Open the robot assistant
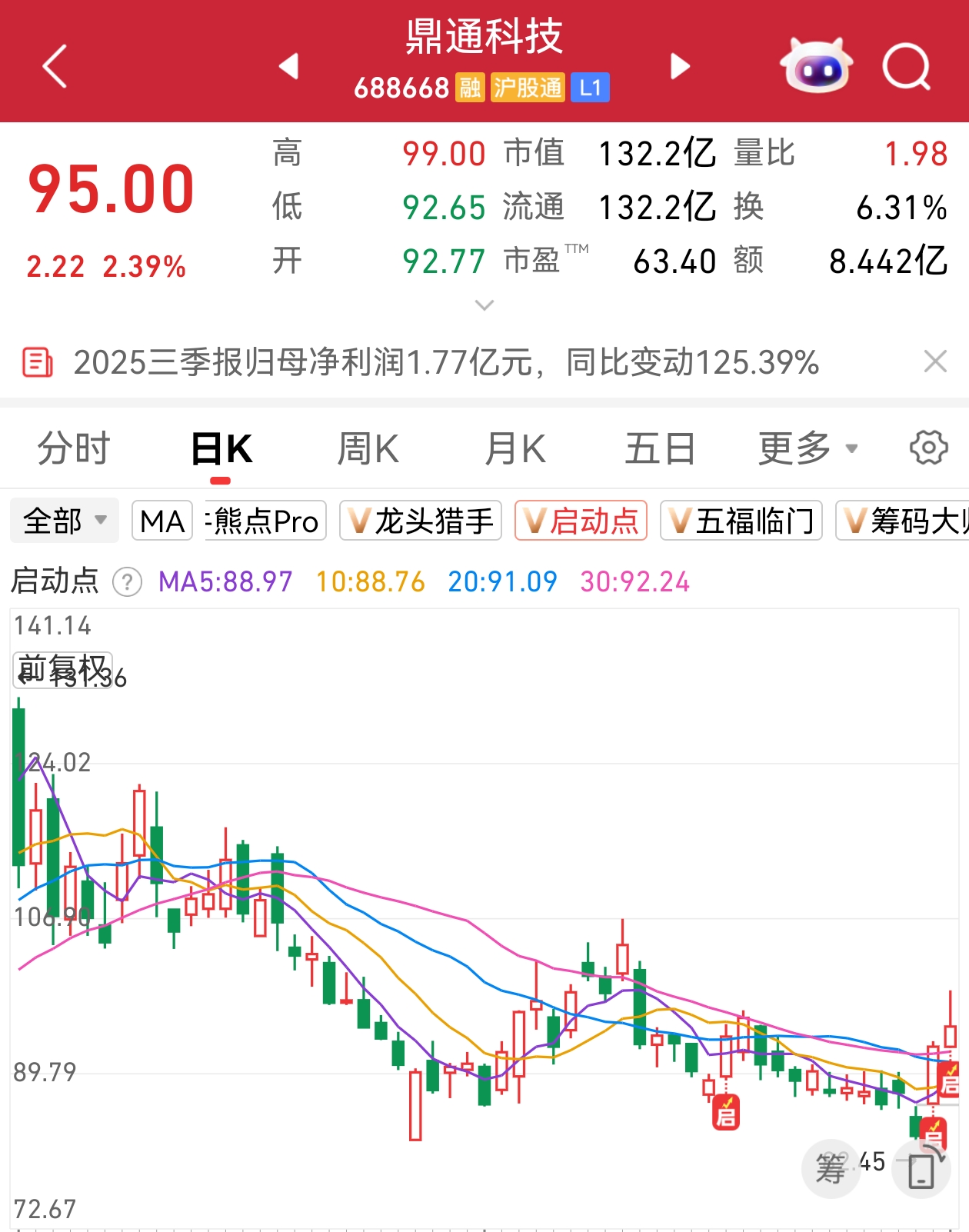This screenshot has height=1232, width=969. tap(816, 66)
